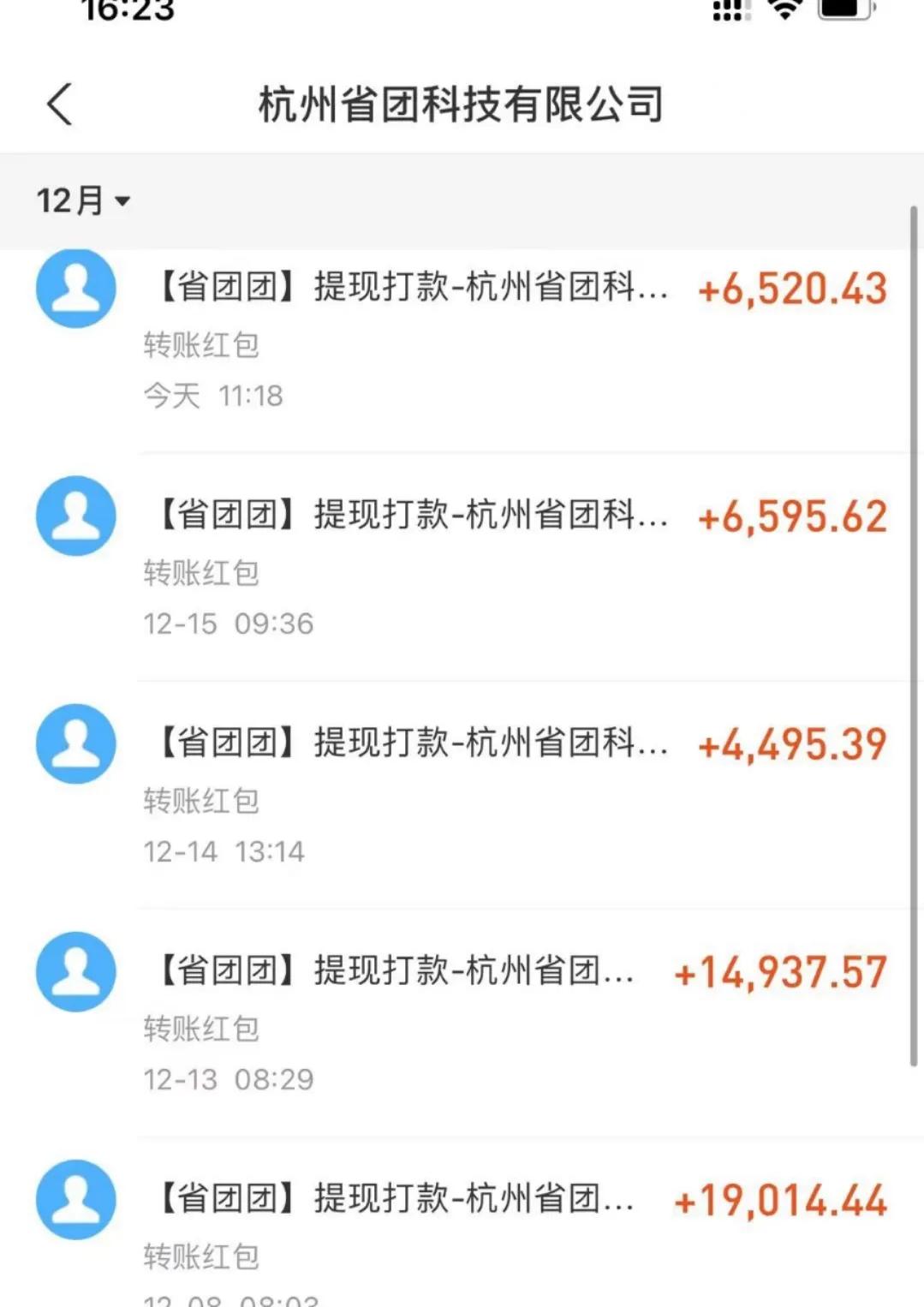This screenshot has width=924, height=1307.
Task: Tap the back chevron in the header
Action: 58,103
